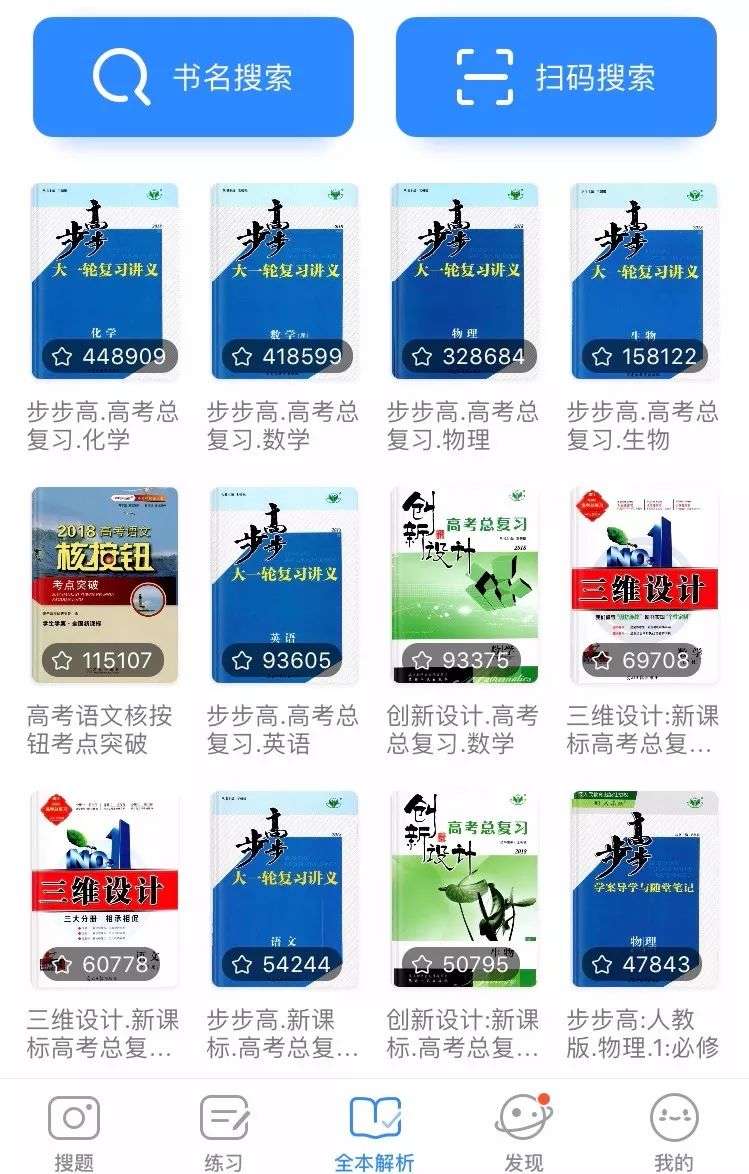
Task: Open 高考语文核按钮考点突破 book
Action: (104, 585)
